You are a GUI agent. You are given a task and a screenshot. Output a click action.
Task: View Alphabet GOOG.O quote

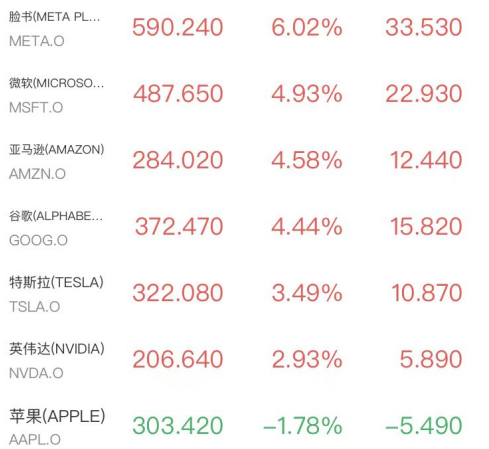pyautogui.click(x=244, y=227)
